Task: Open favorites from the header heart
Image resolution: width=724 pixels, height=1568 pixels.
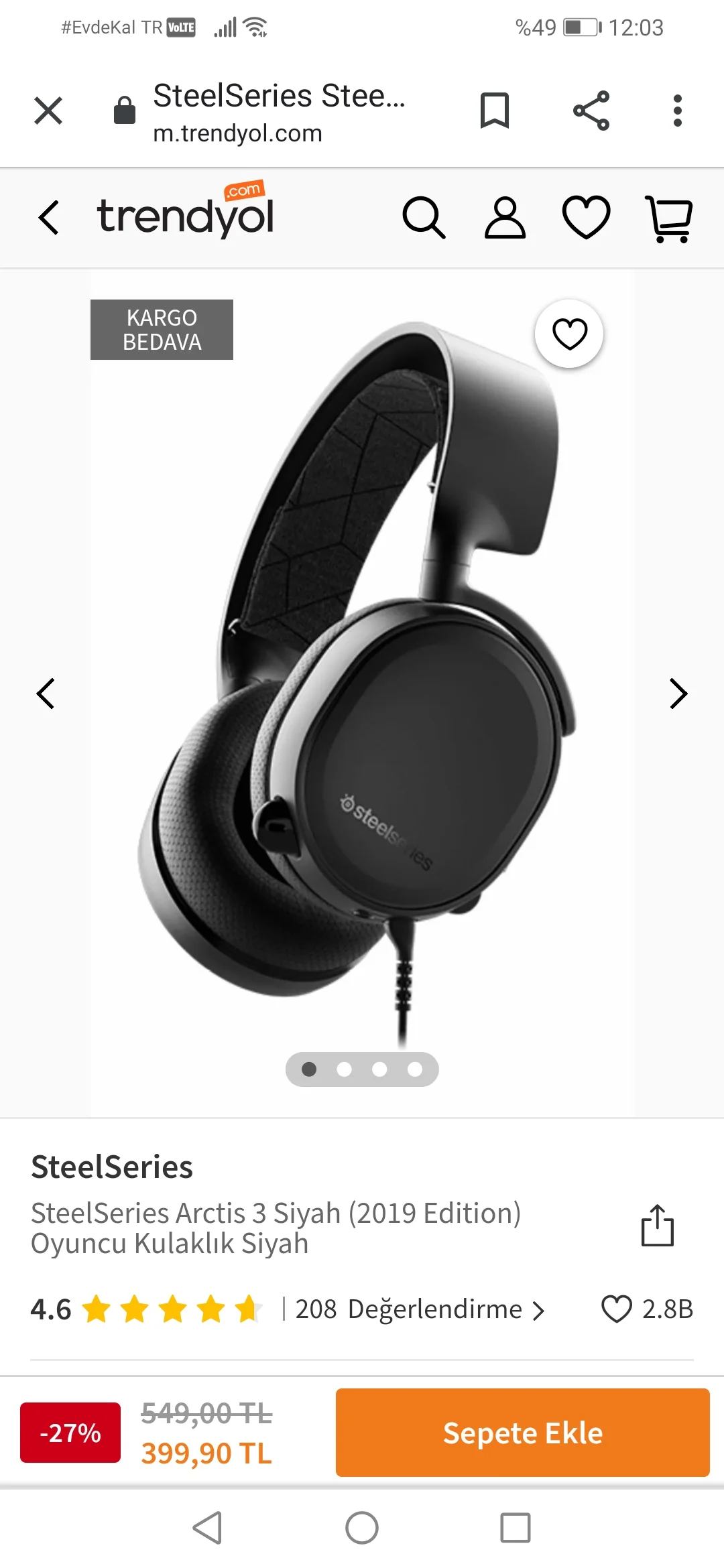Action: point(586,218)
